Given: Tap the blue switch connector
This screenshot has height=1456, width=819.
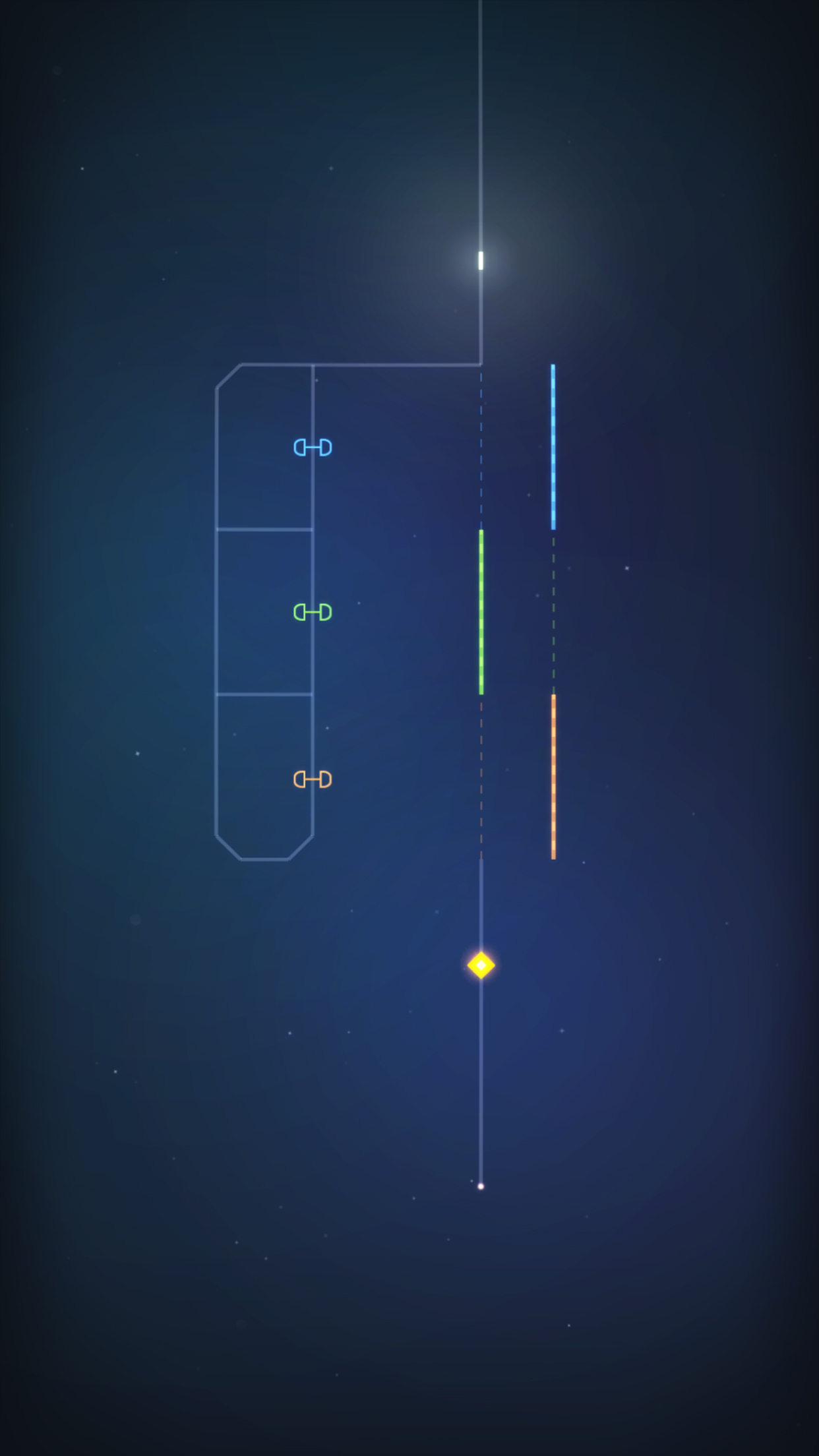Looking at the screenshot, I should click(313, 447).
